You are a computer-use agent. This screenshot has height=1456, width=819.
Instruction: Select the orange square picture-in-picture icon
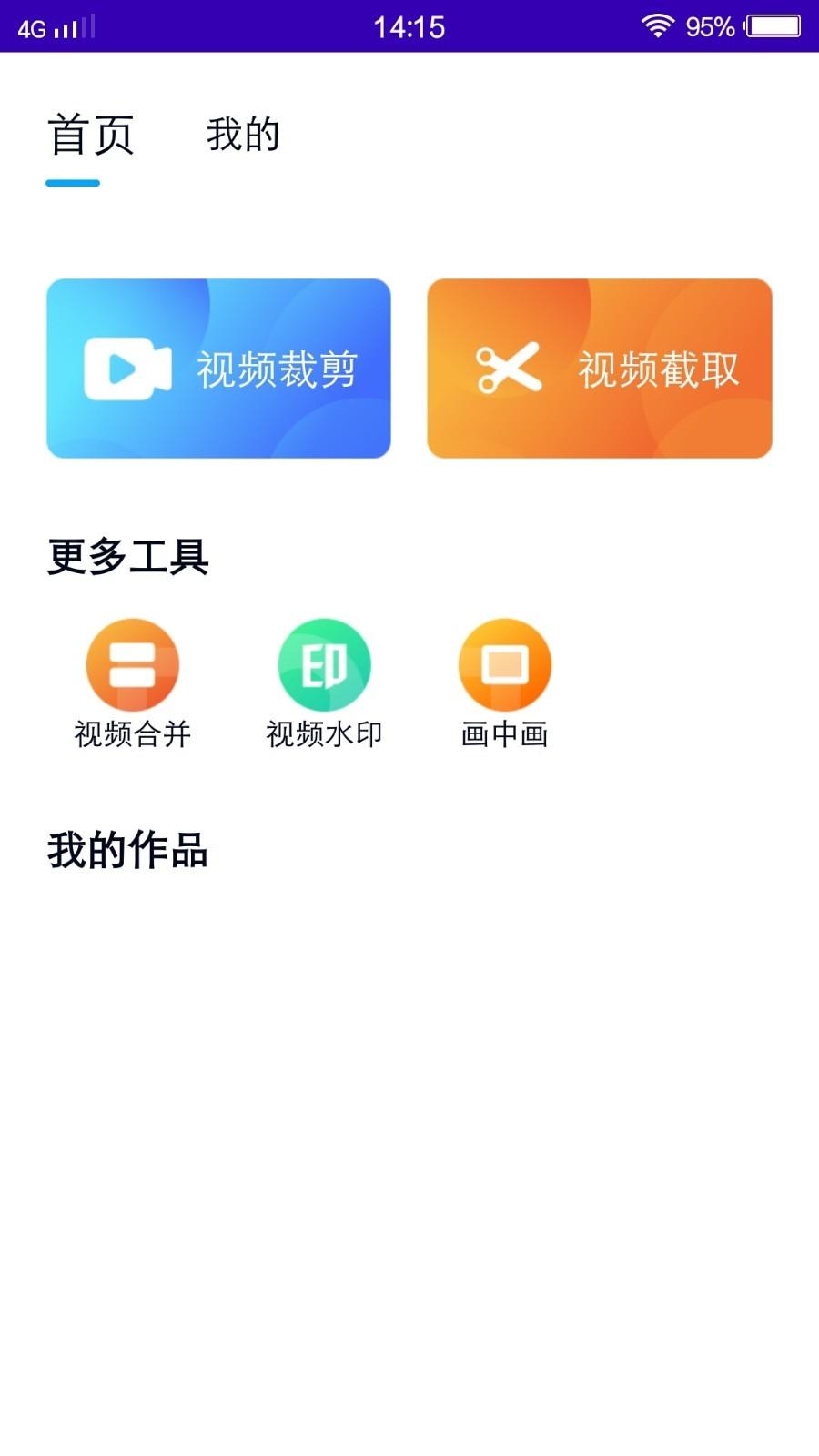point(506,664)
